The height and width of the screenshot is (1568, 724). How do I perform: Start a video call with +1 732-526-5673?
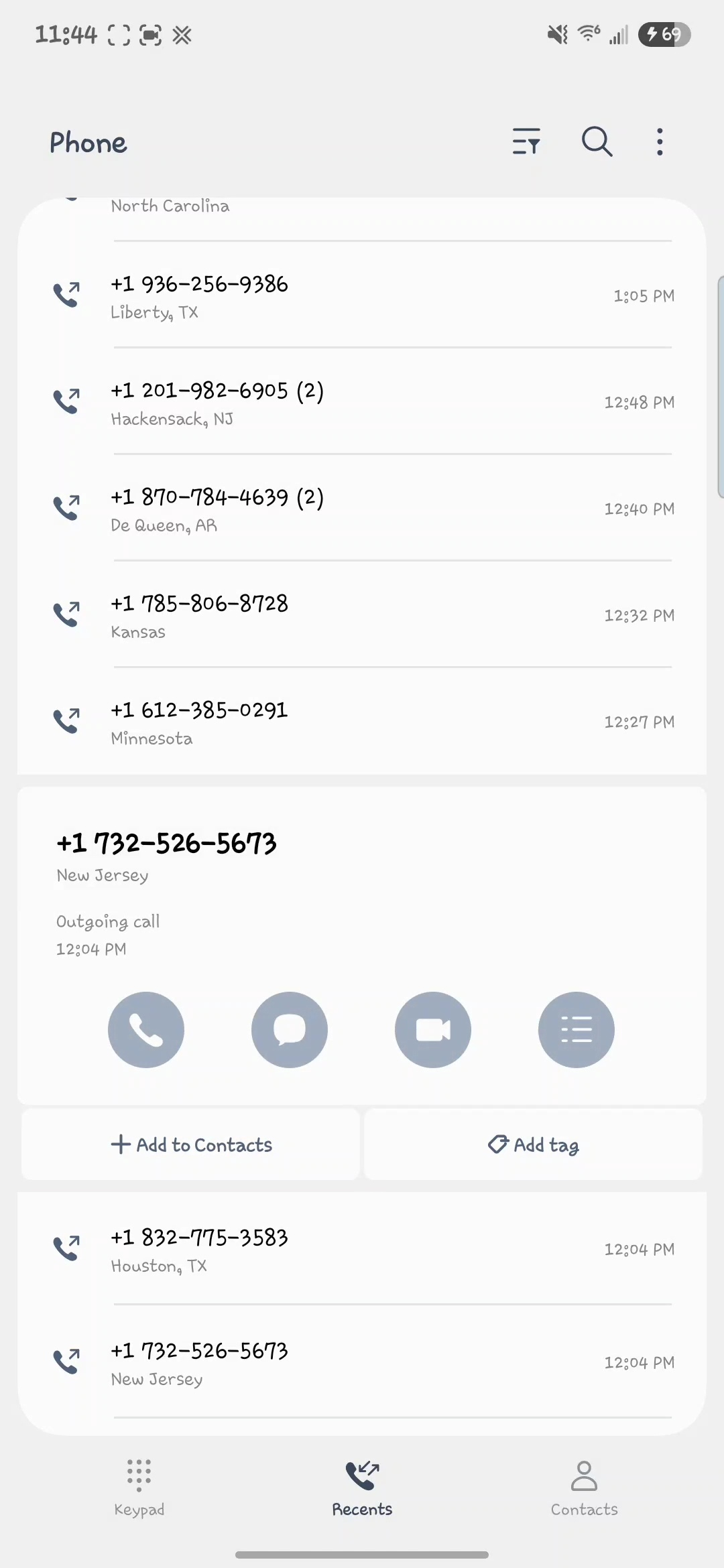coord(433,1029)
